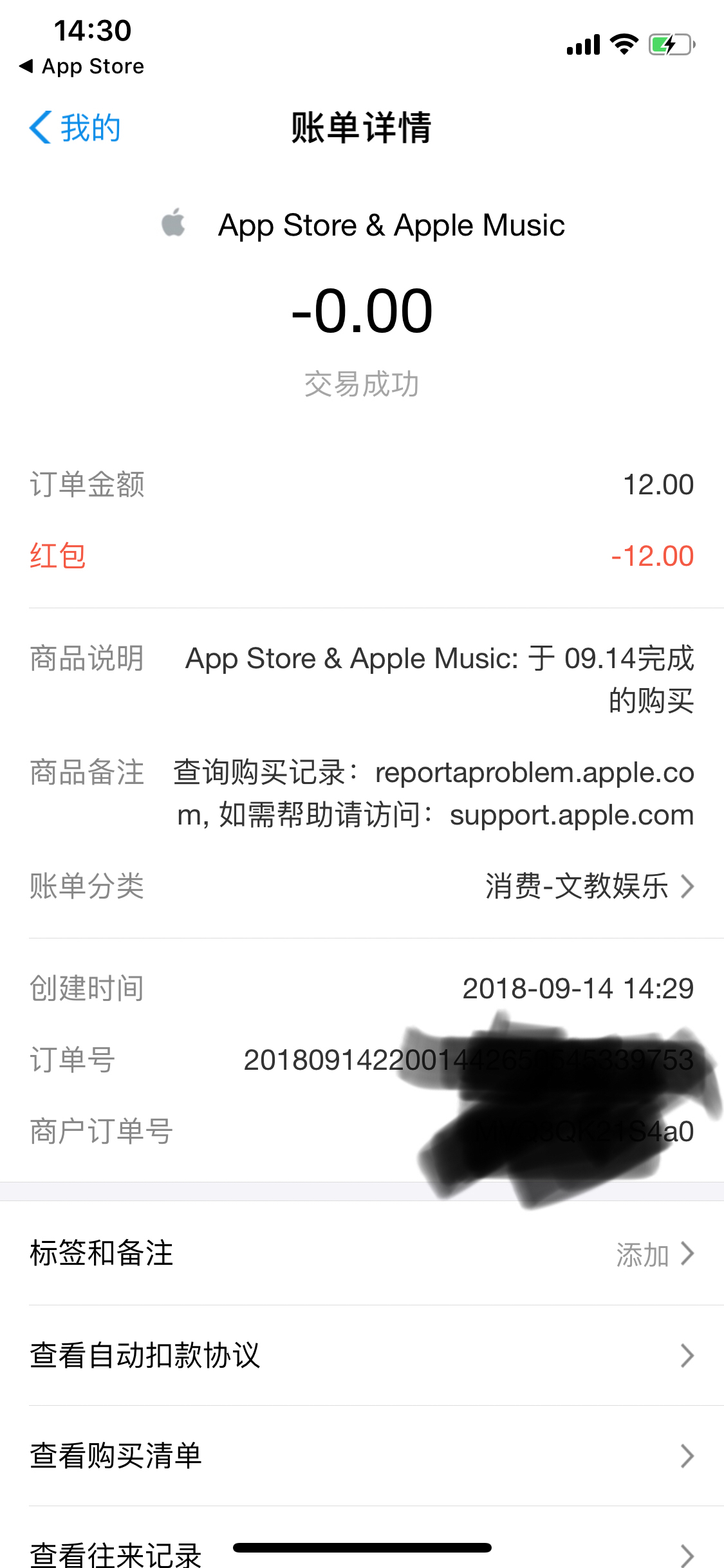This screenshot has width=724, height=1568.
Task: Tap the Apple logo icon
Action: (x=174, y=225)
